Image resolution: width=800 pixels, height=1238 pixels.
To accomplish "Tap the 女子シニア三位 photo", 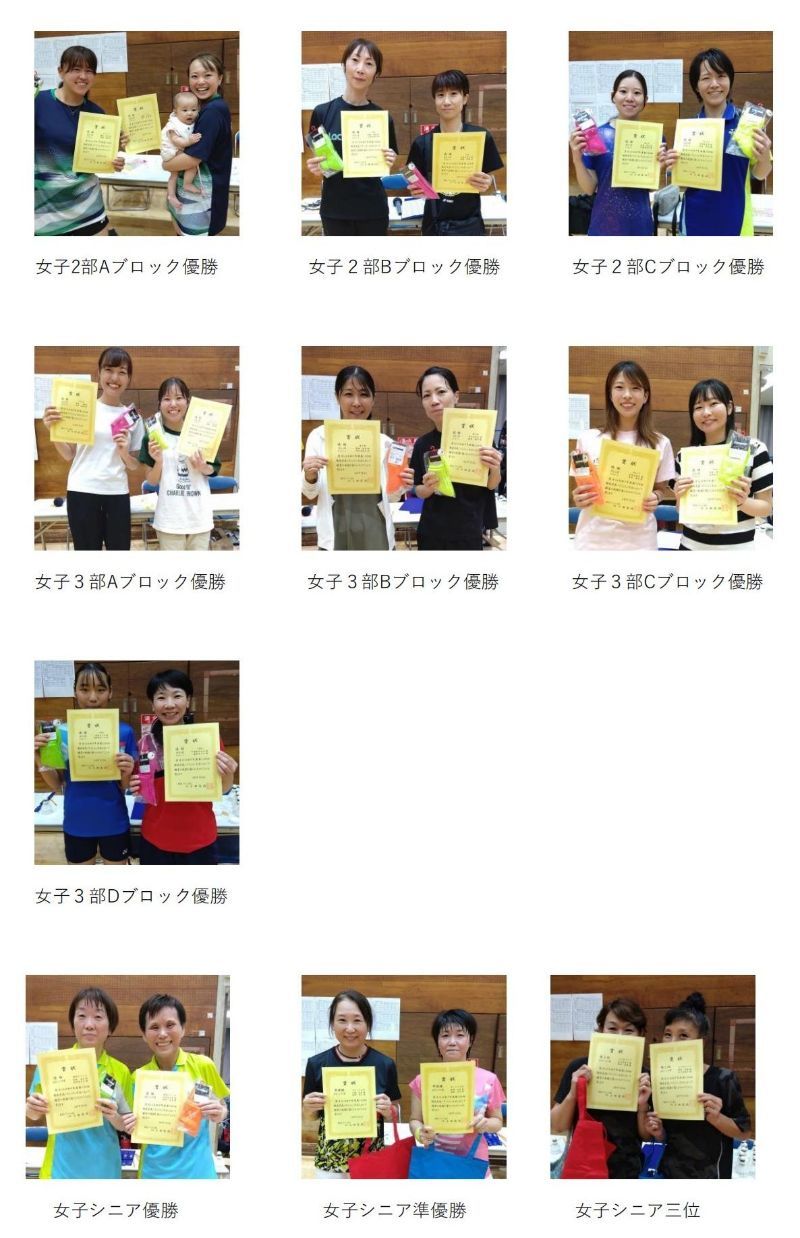I will [x=652, y=1077].
